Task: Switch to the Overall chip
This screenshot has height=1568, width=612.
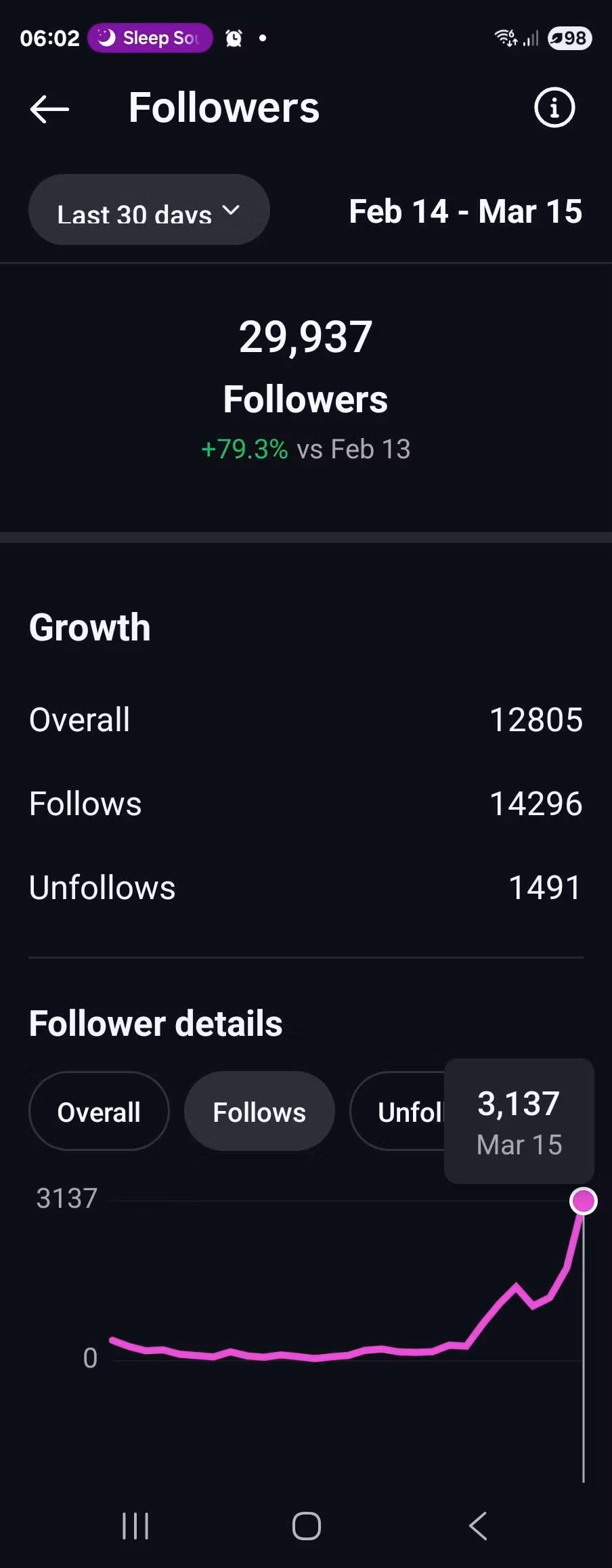Action: [x=99, y=1112]
